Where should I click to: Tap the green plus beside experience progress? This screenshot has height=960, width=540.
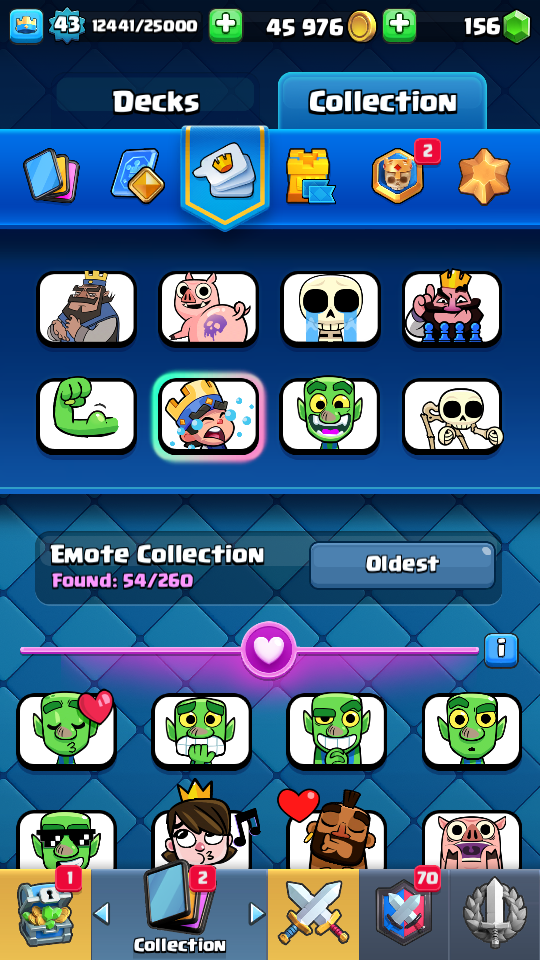click(225, 26)
